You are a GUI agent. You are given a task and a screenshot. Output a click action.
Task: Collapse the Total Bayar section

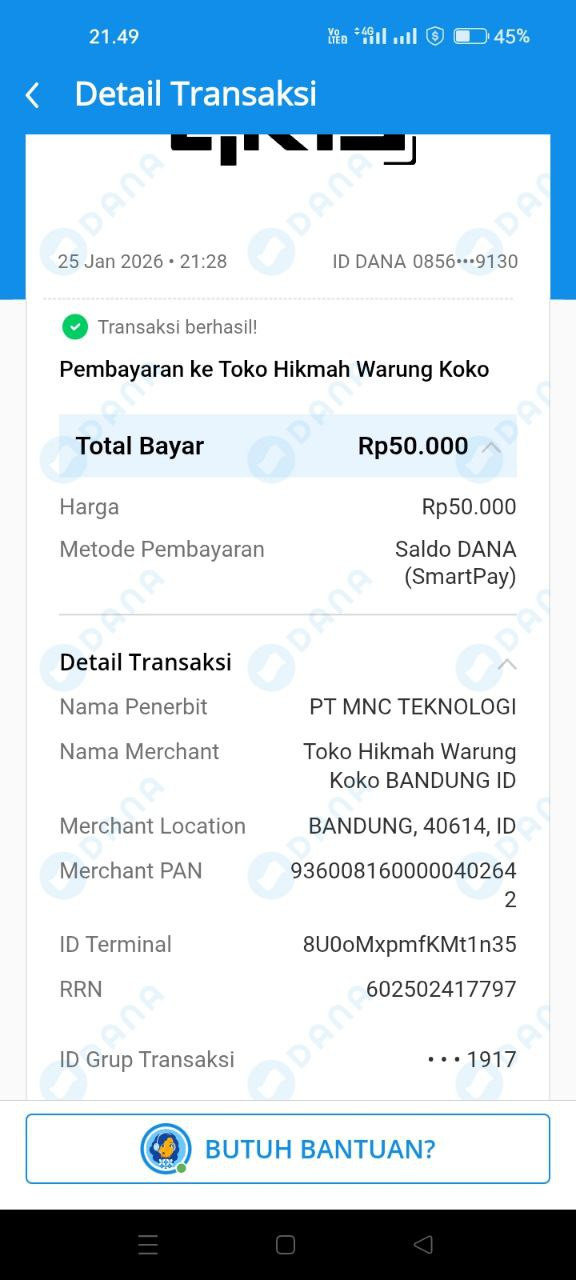491,447
